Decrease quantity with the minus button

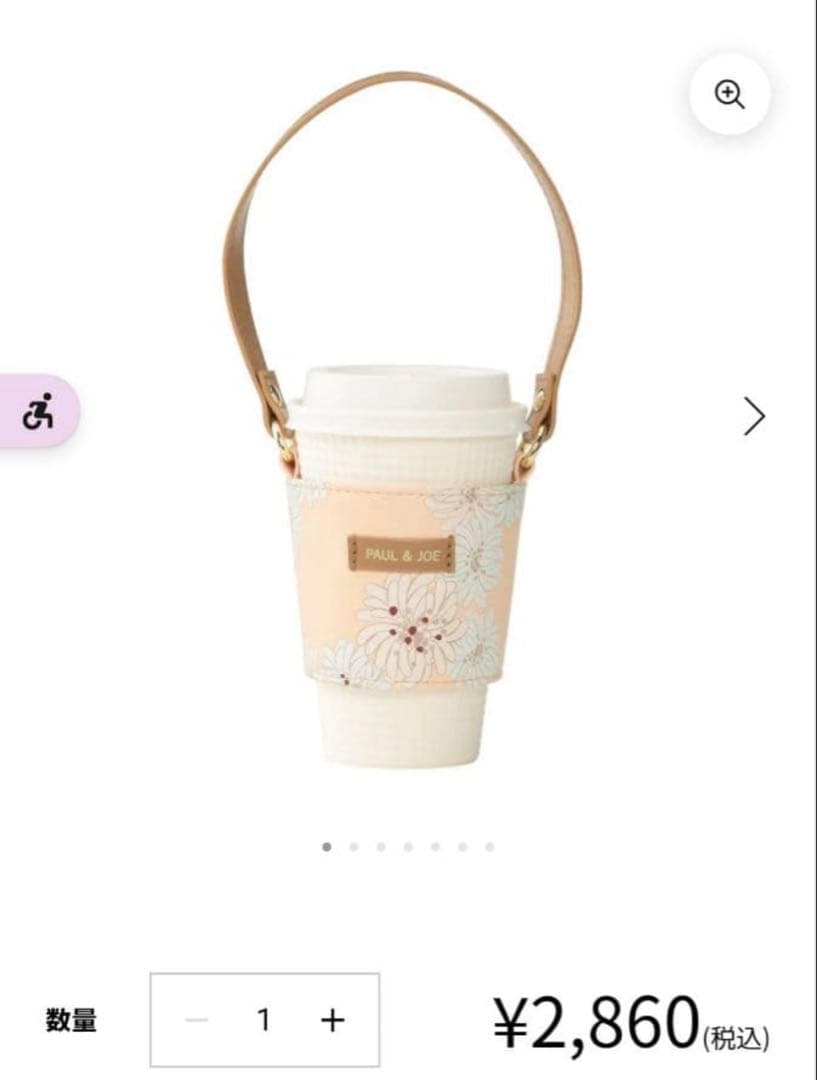[197, 1020]
